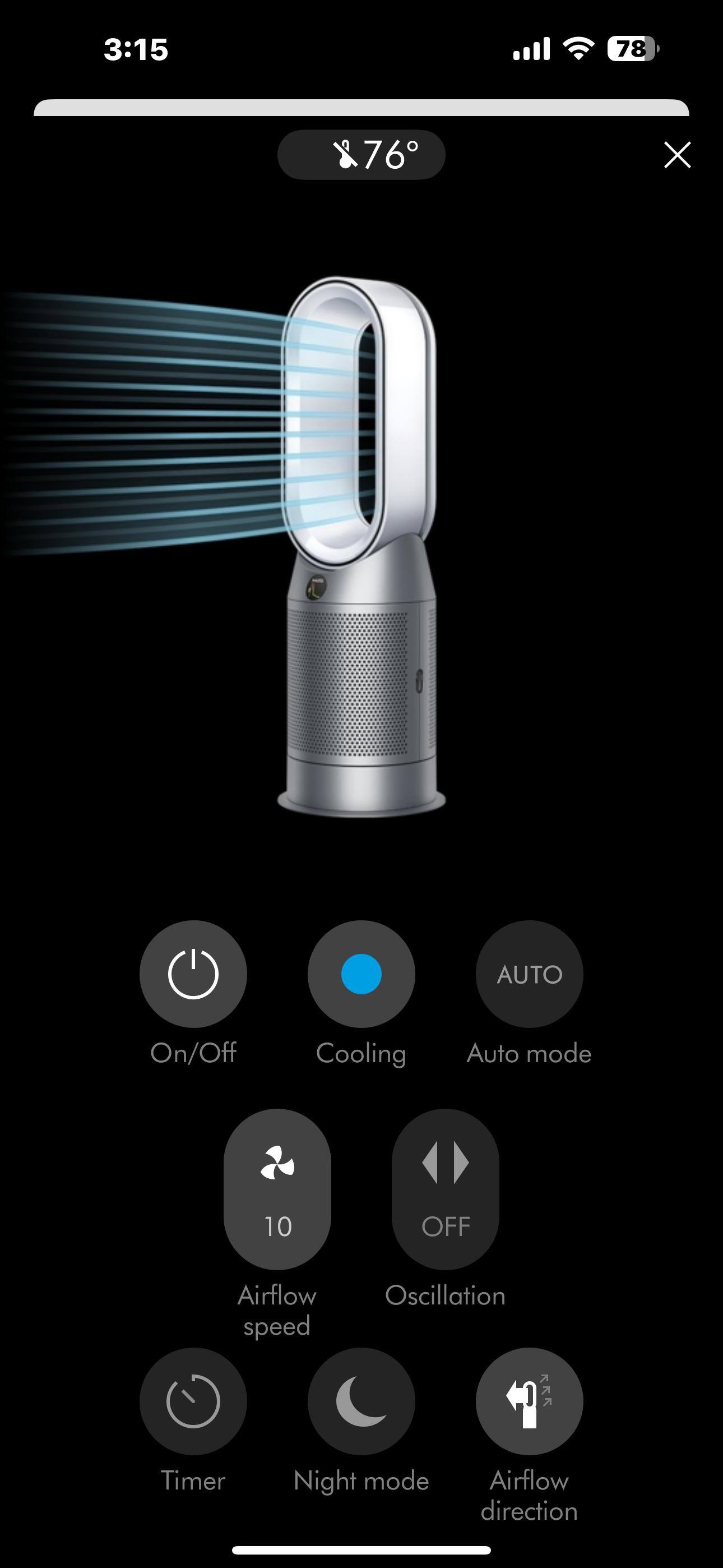723x1568 pixels.
Task: Turn on Oscillation
Action: (446, 1188)
